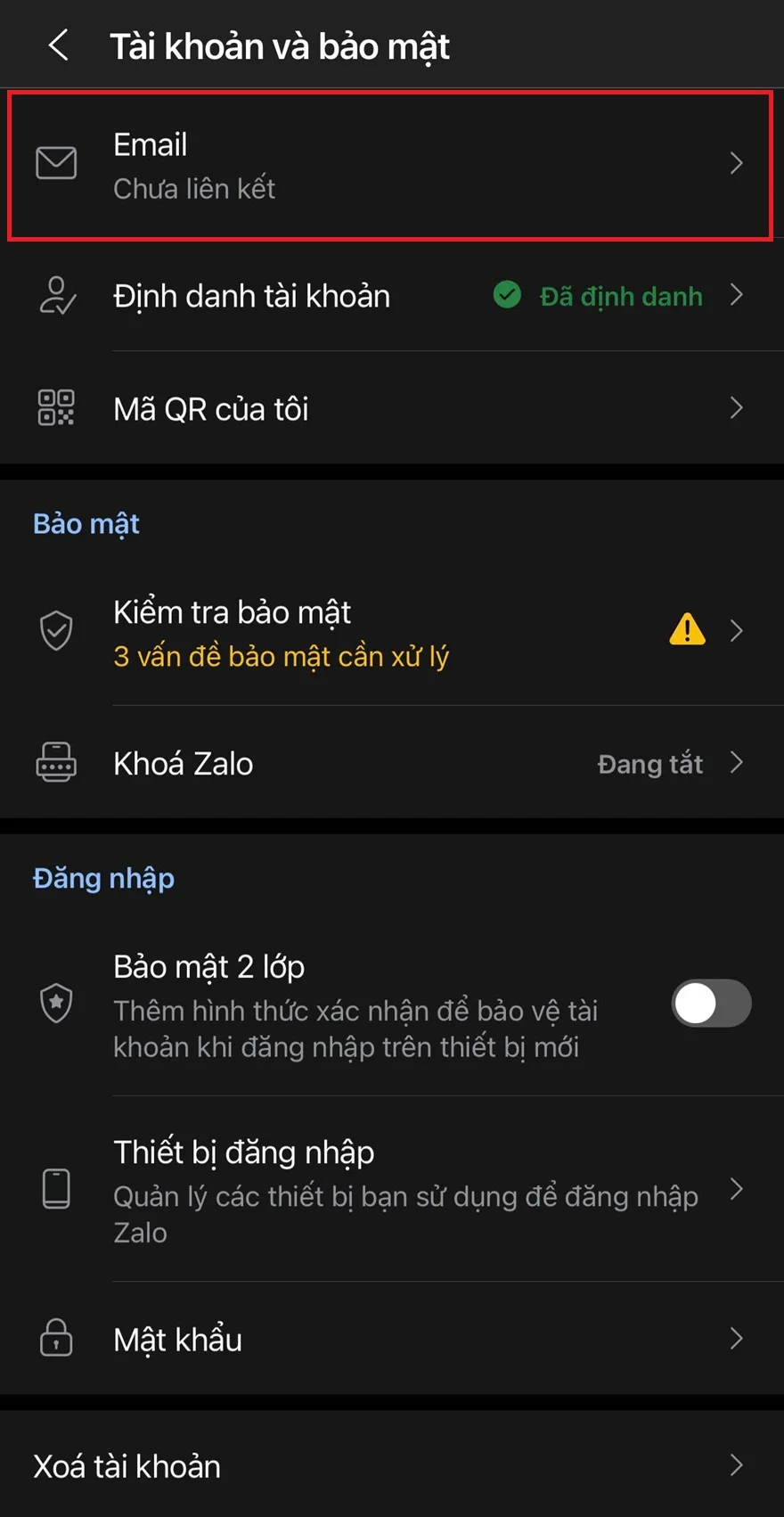Open the Khoá Zalo chevron arrow
Screen dimensions: 784x1517
(737, 763)
